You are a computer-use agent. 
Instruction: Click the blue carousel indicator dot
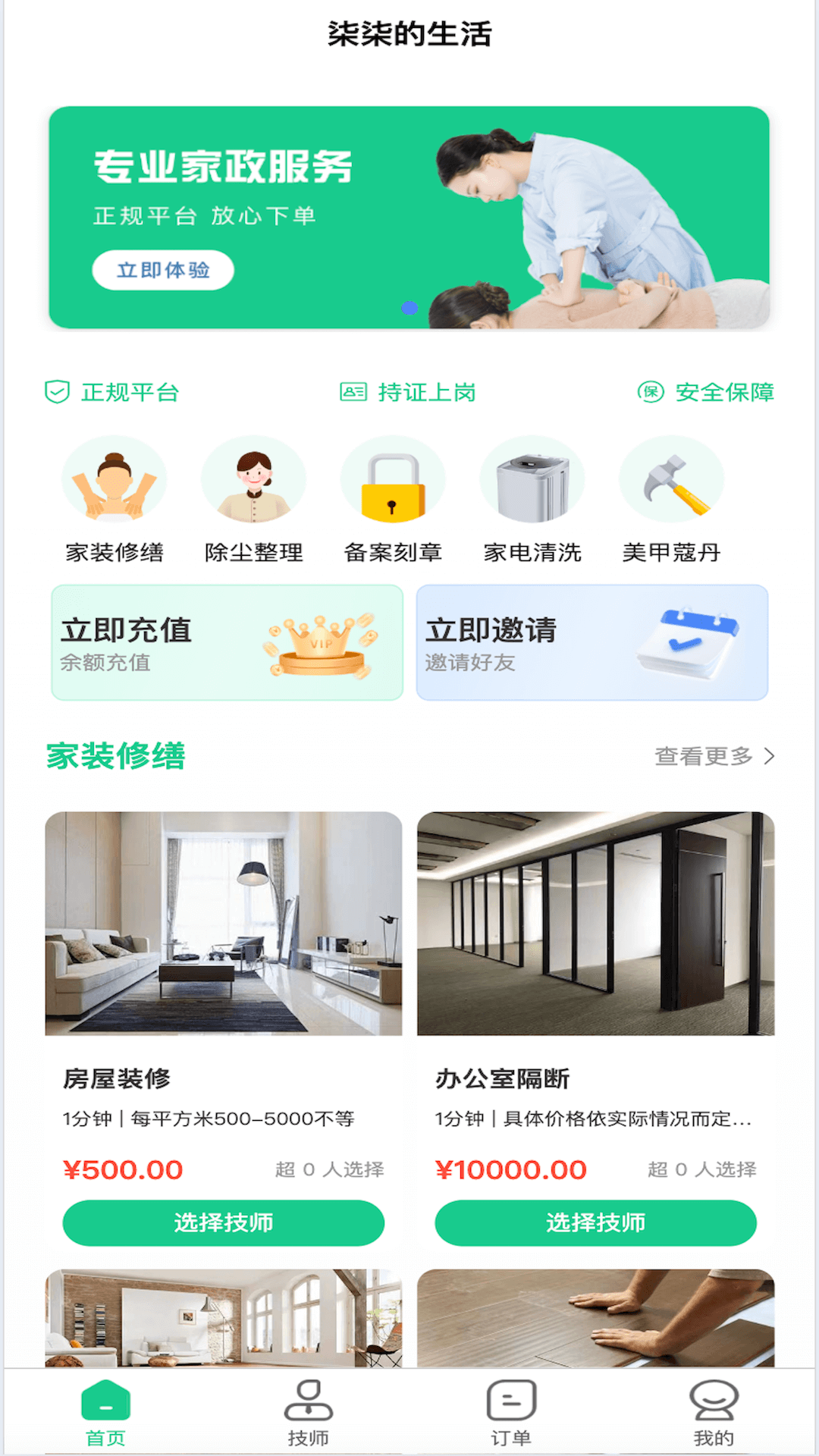point(409,308)
